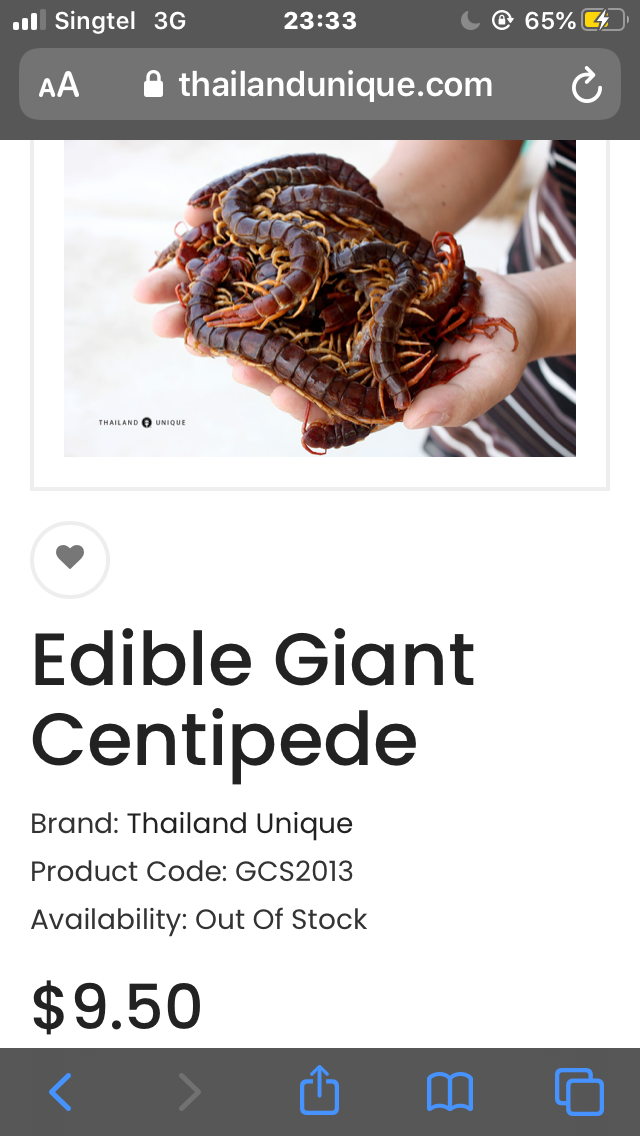
Task: Open Safari reader text size options
Action: [59, 85]
